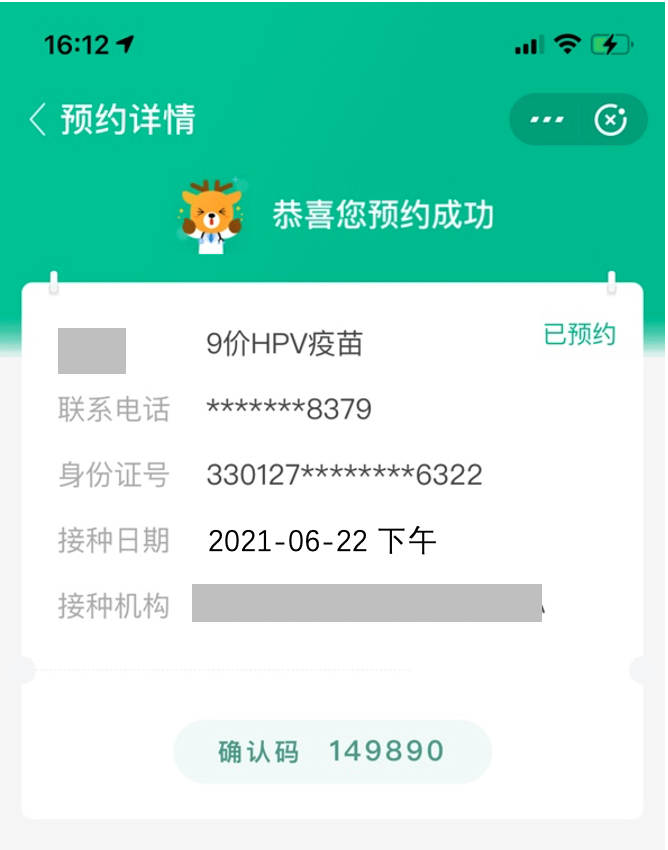The width and height of the screenshot is (668, 850).
Task: Close the mini program
Action: (x=611, y=120)
